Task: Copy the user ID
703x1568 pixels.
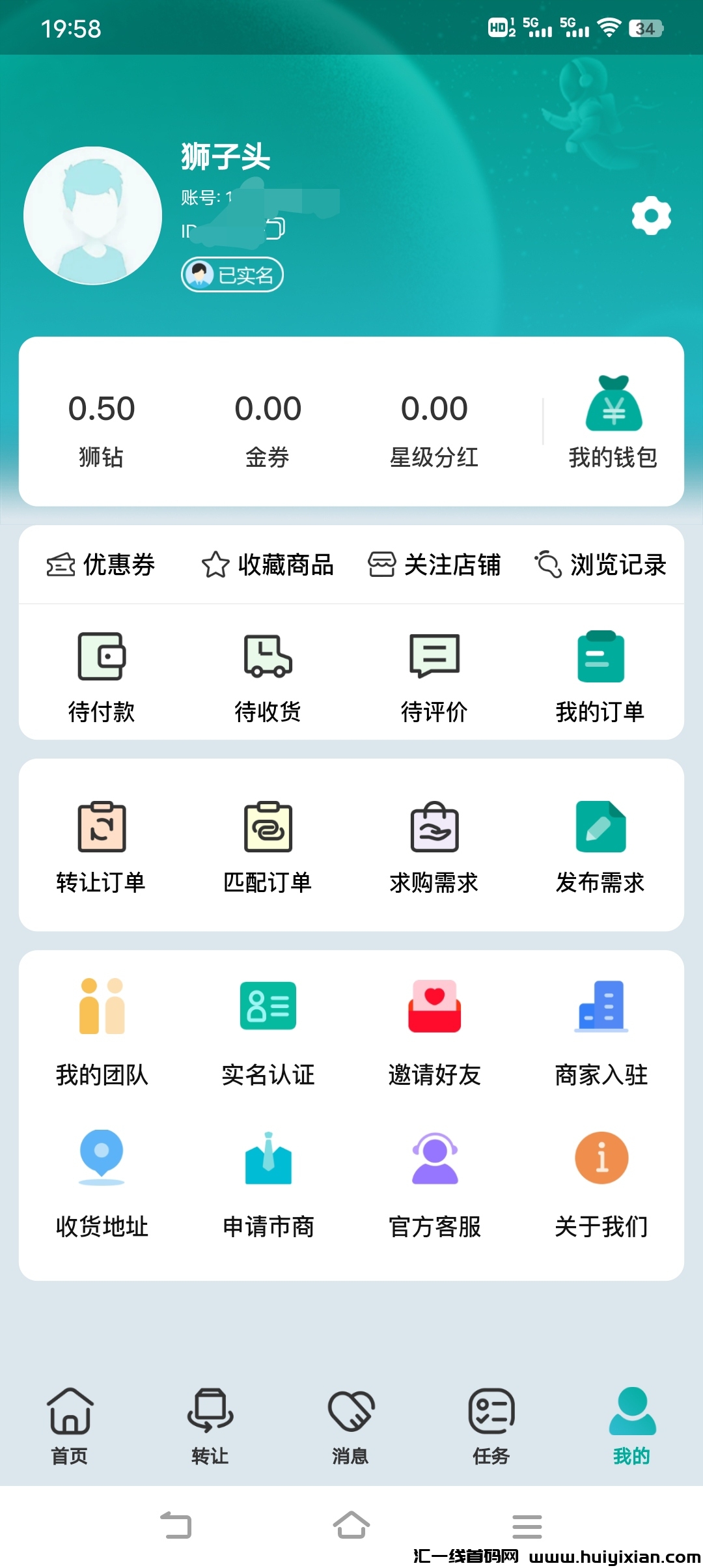Action: point(275,229)
